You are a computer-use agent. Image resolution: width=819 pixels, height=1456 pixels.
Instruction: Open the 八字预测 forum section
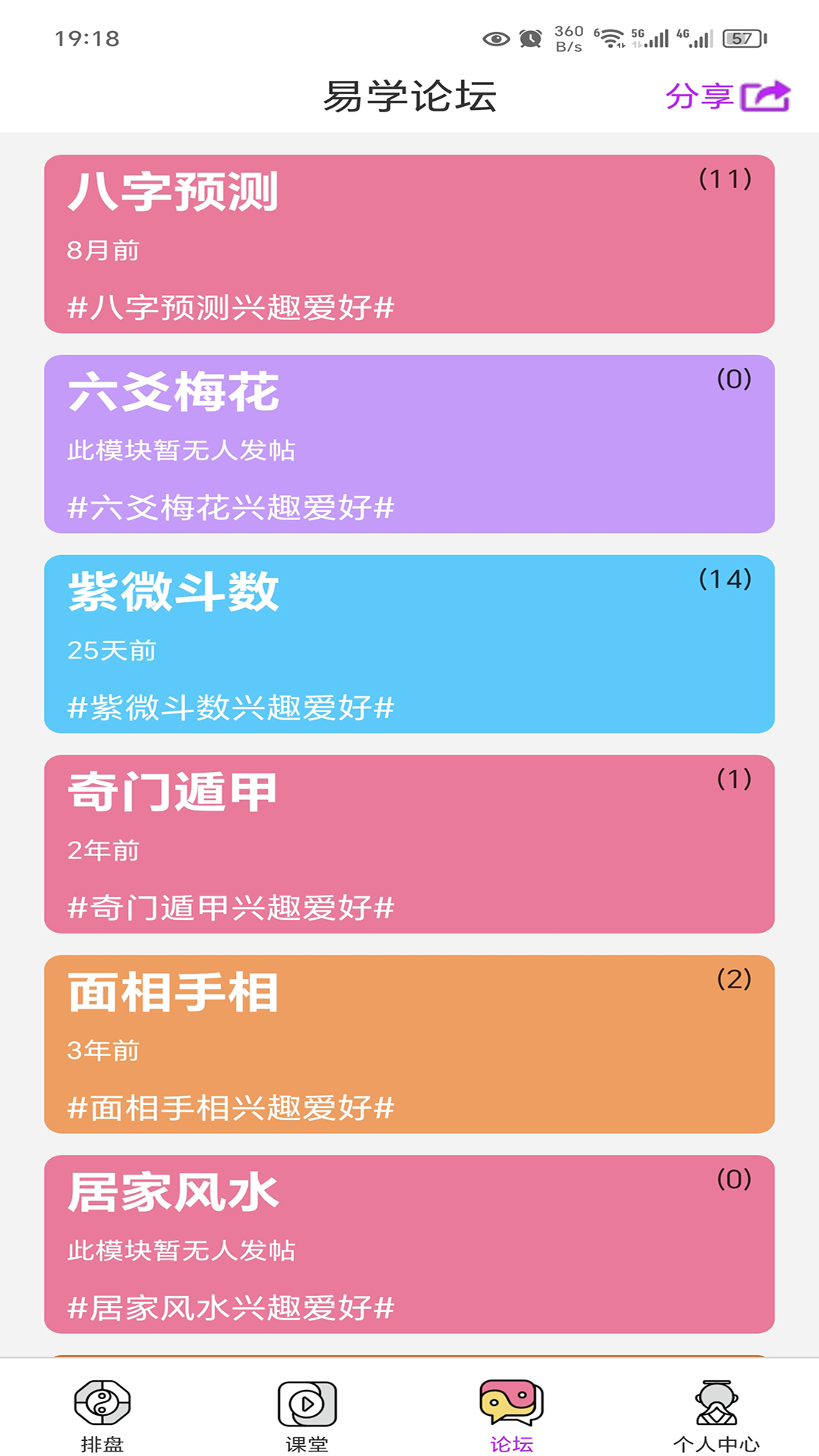click(409, 243)
